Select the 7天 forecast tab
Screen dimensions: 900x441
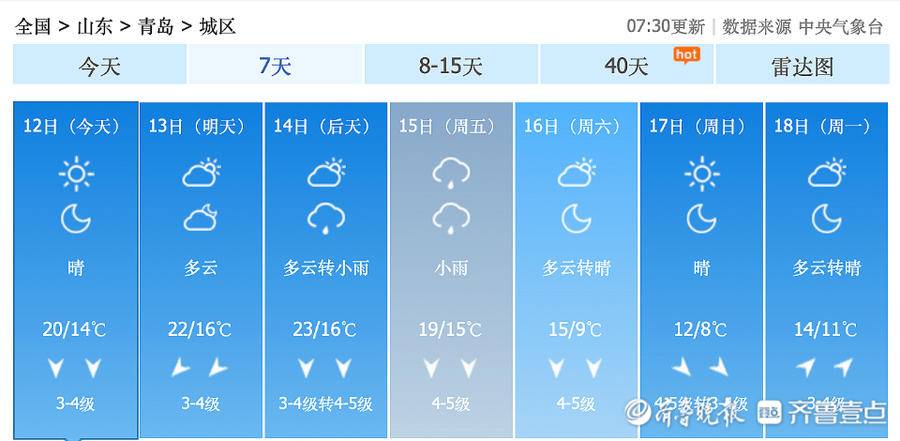(275, 66)
